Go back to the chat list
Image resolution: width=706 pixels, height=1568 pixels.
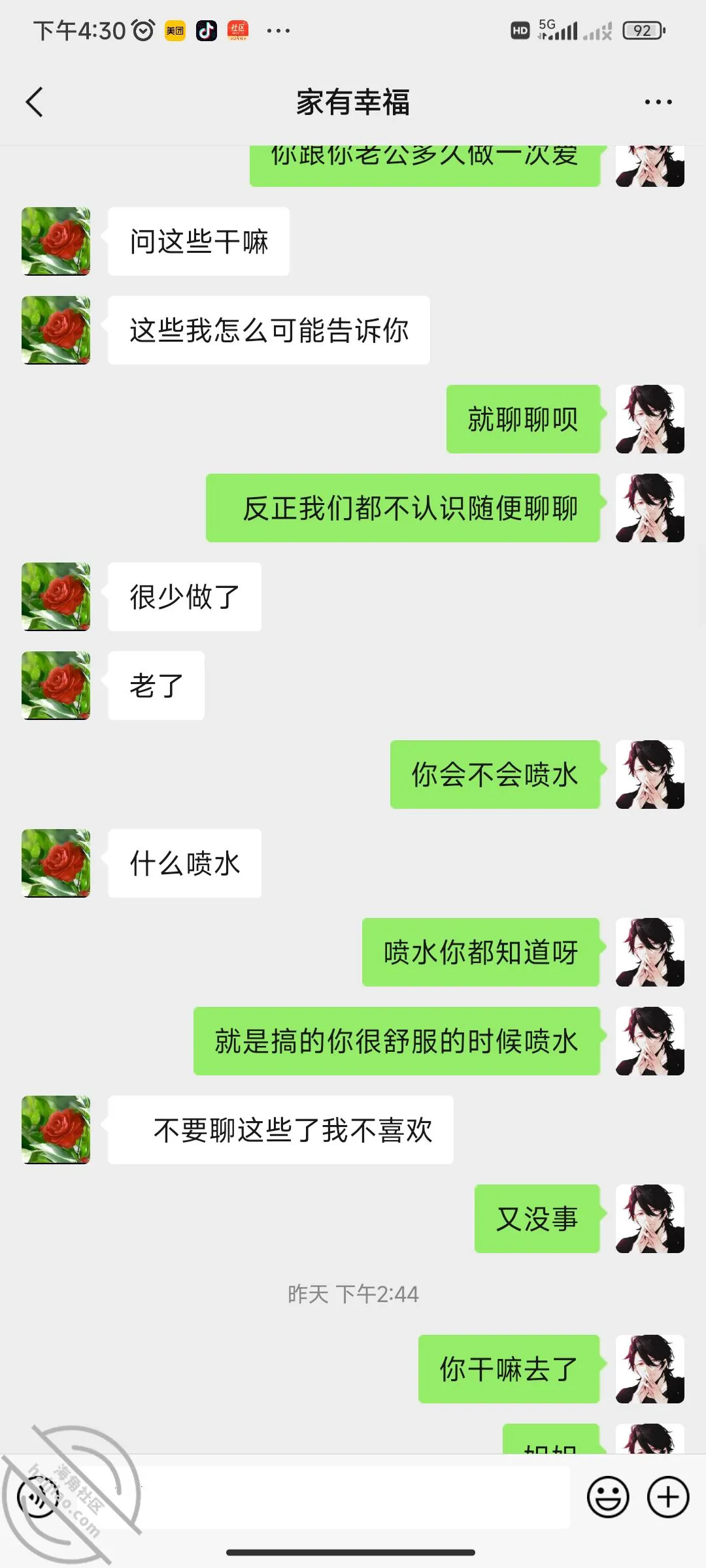35,102
